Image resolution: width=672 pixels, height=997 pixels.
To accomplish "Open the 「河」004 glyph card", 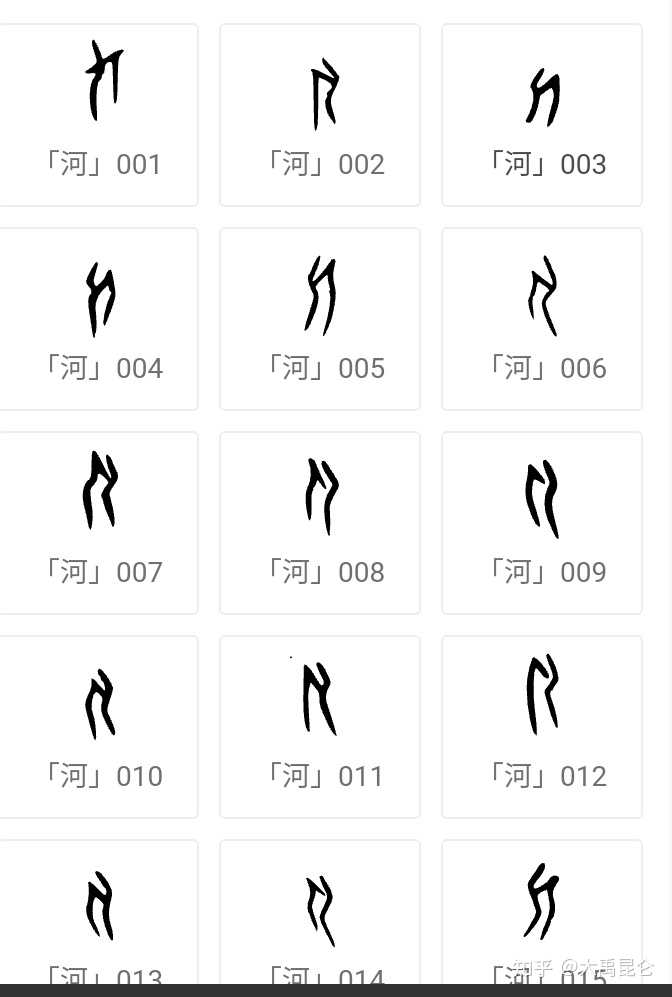I will [98, 319].
